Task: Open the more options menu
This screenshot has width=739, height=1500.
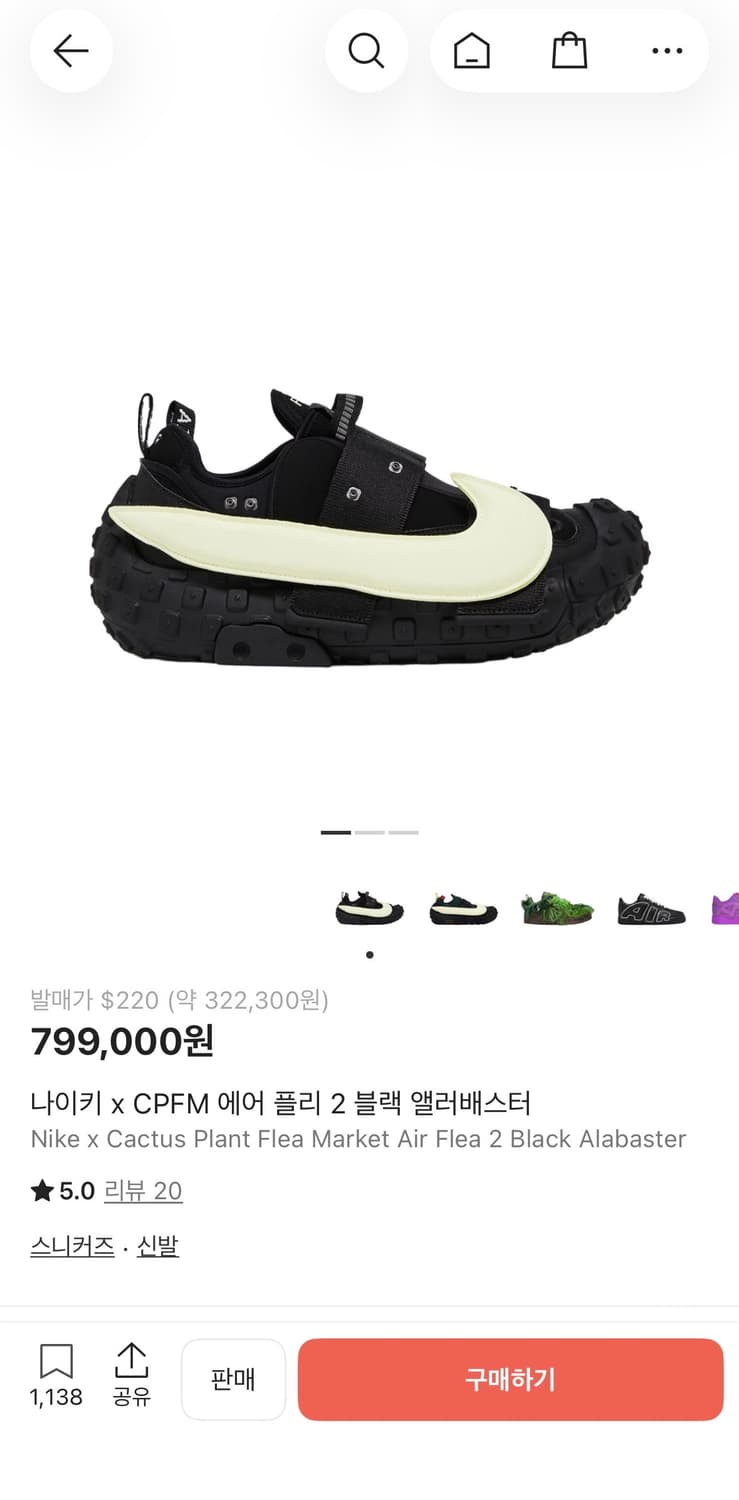Action: 665,50
